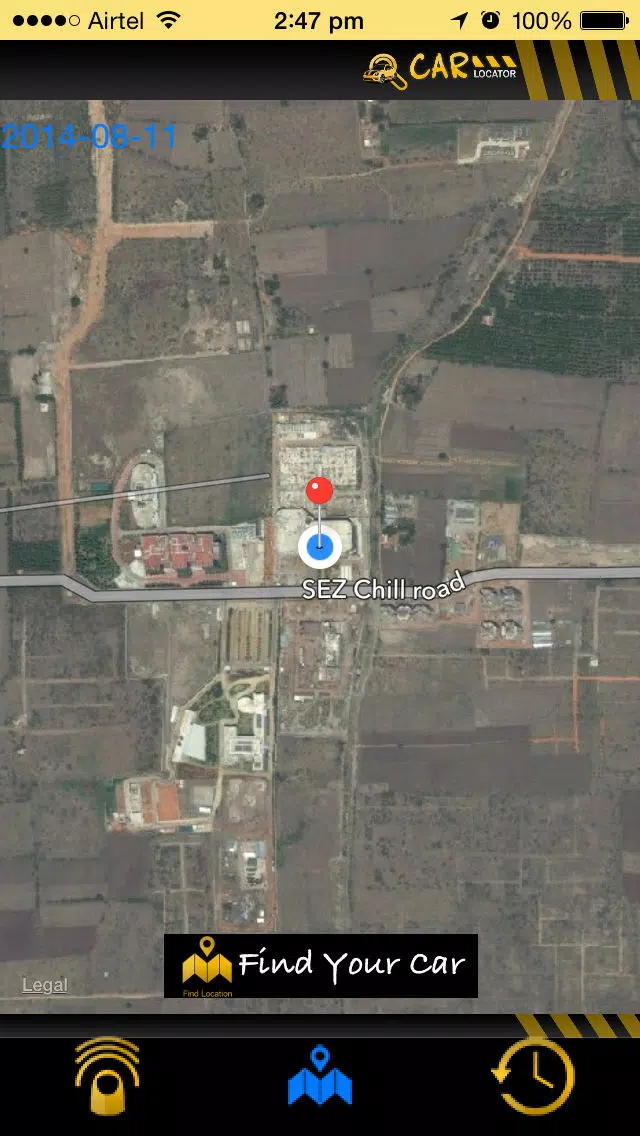Select the red pin on the map

point(320,491)
